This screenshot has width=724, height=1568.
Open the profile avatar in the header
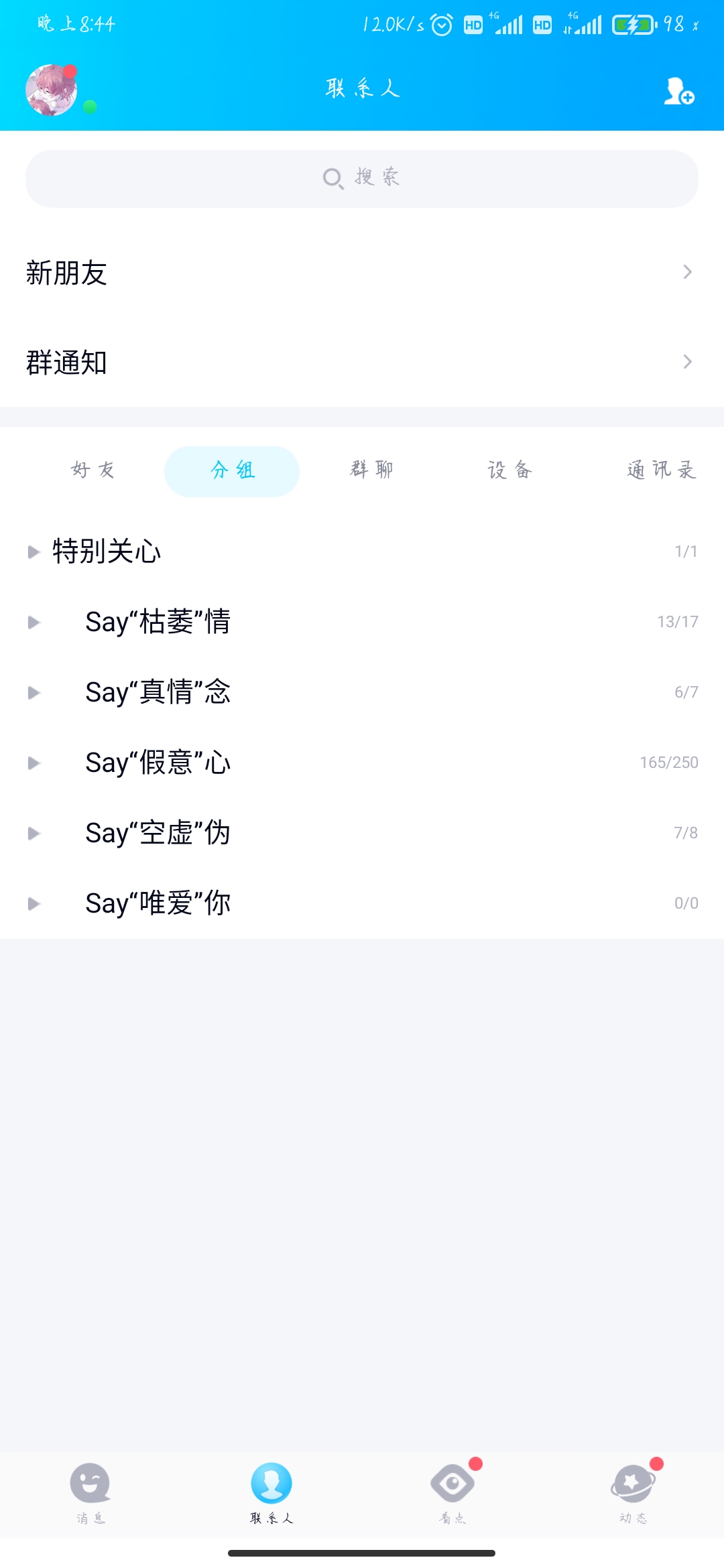(x=52, y=90)
